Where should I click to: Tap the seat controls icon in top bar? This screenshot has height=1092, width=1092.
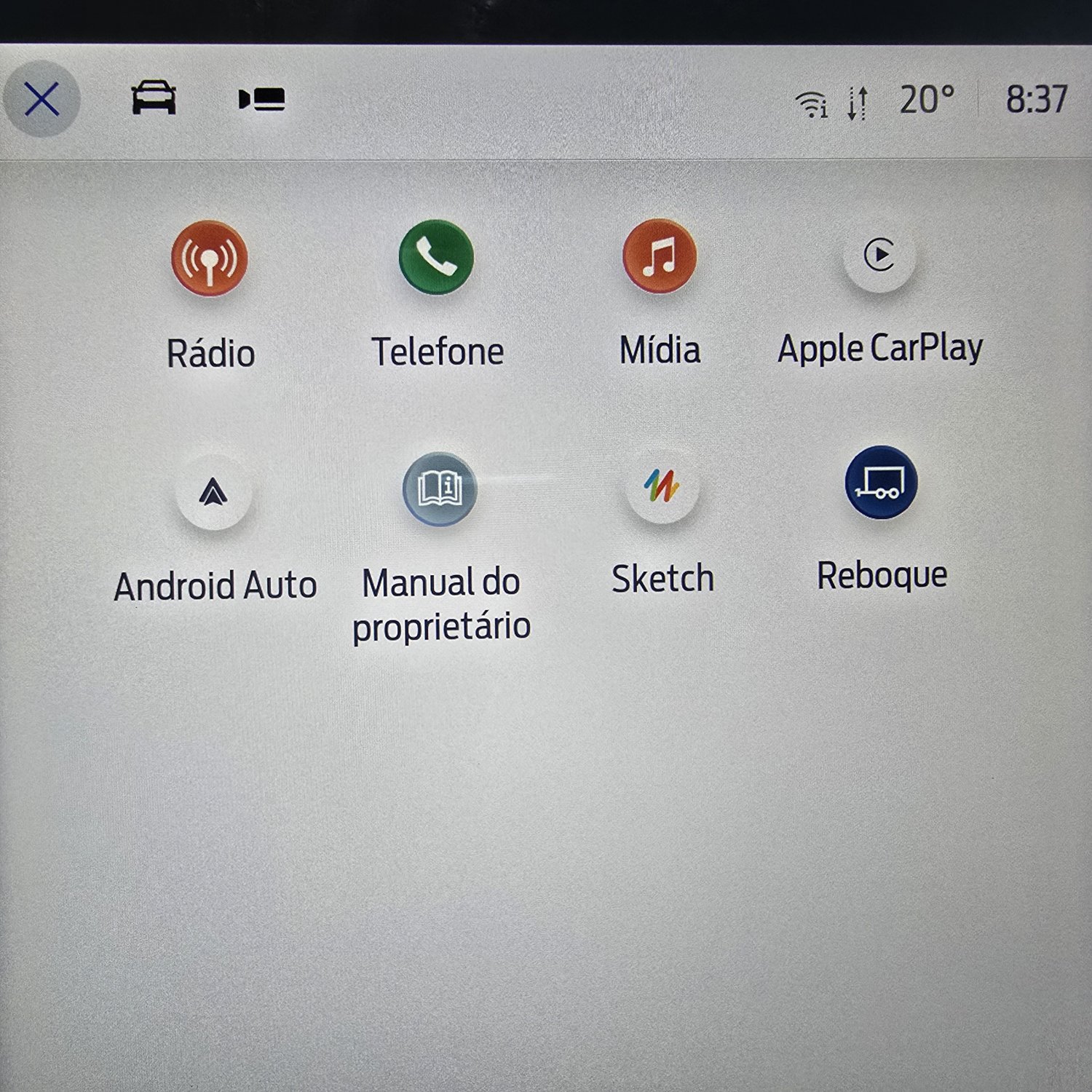coord(262,99)
